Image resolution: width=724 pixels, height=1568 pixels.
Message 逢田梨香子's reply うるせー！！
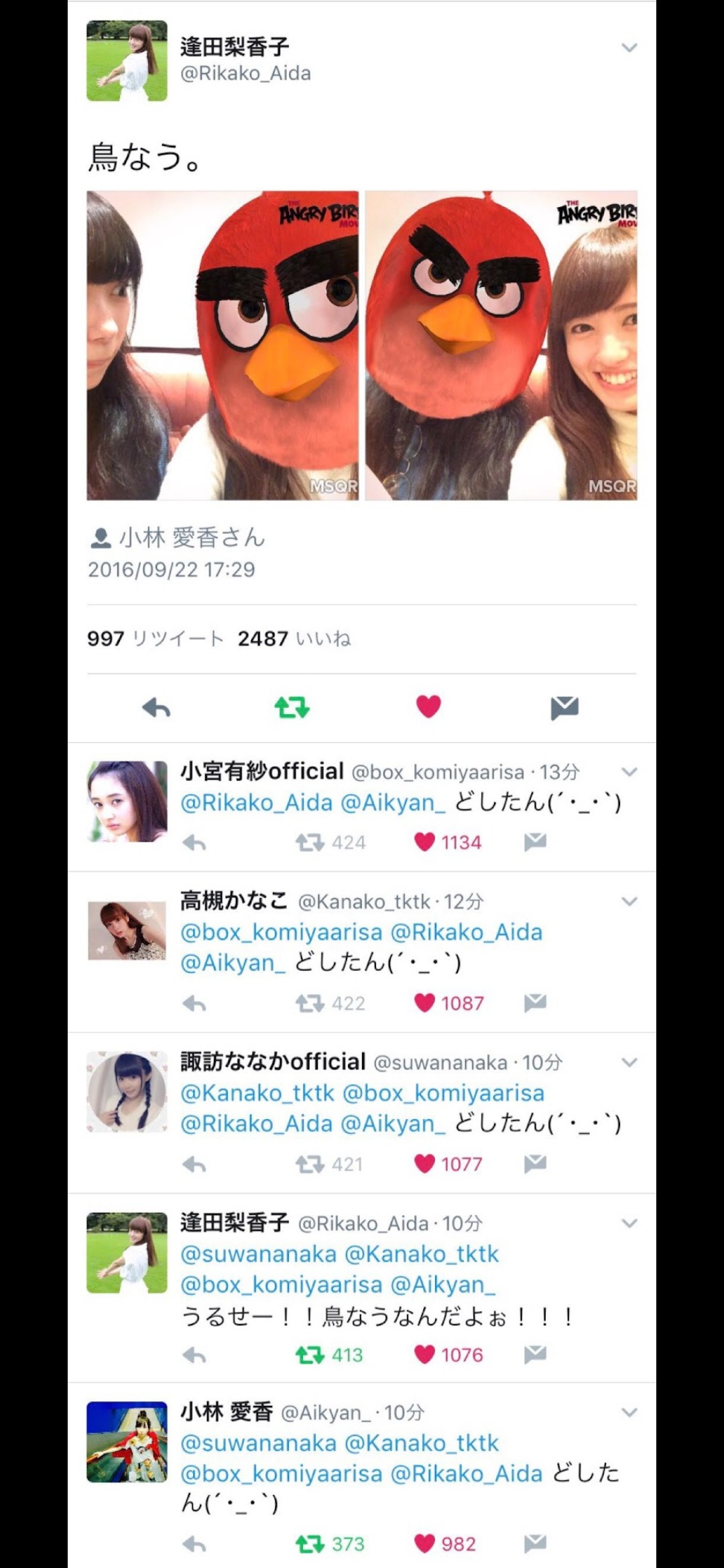(535, 1355)
